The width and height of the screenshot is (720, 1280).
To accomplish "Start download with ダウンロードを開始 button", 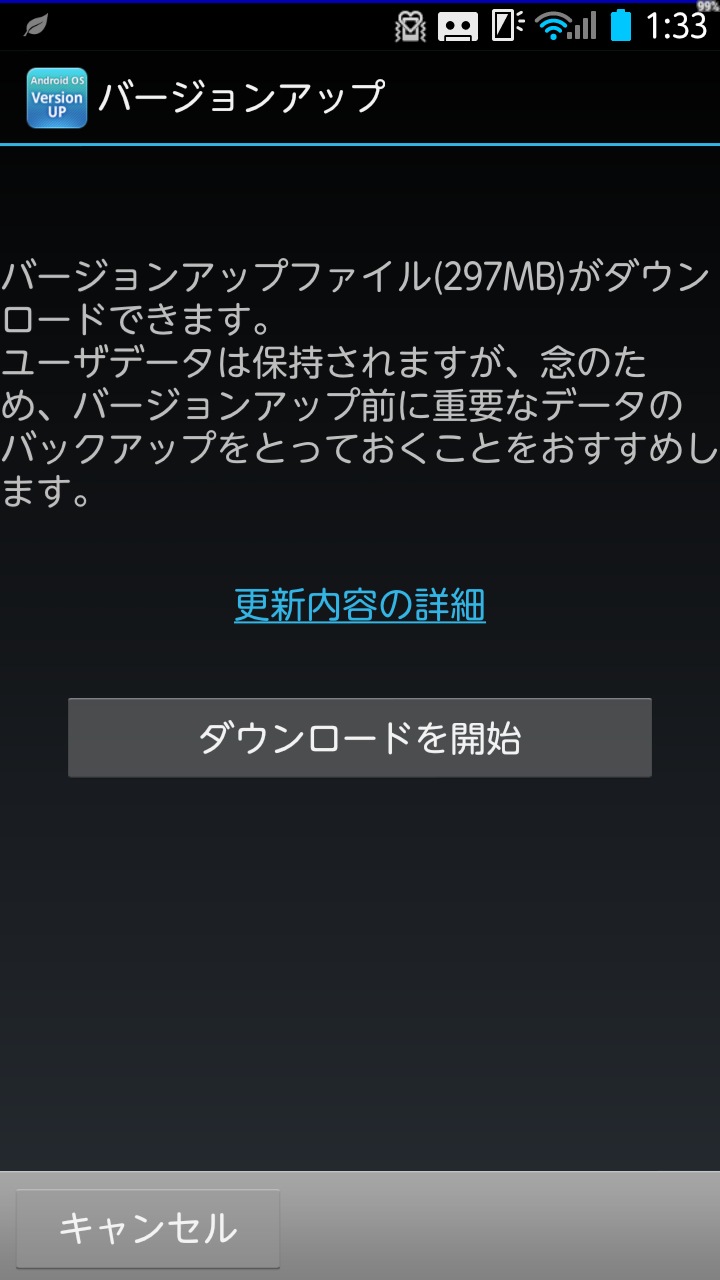I will click(x=360, y=738).
